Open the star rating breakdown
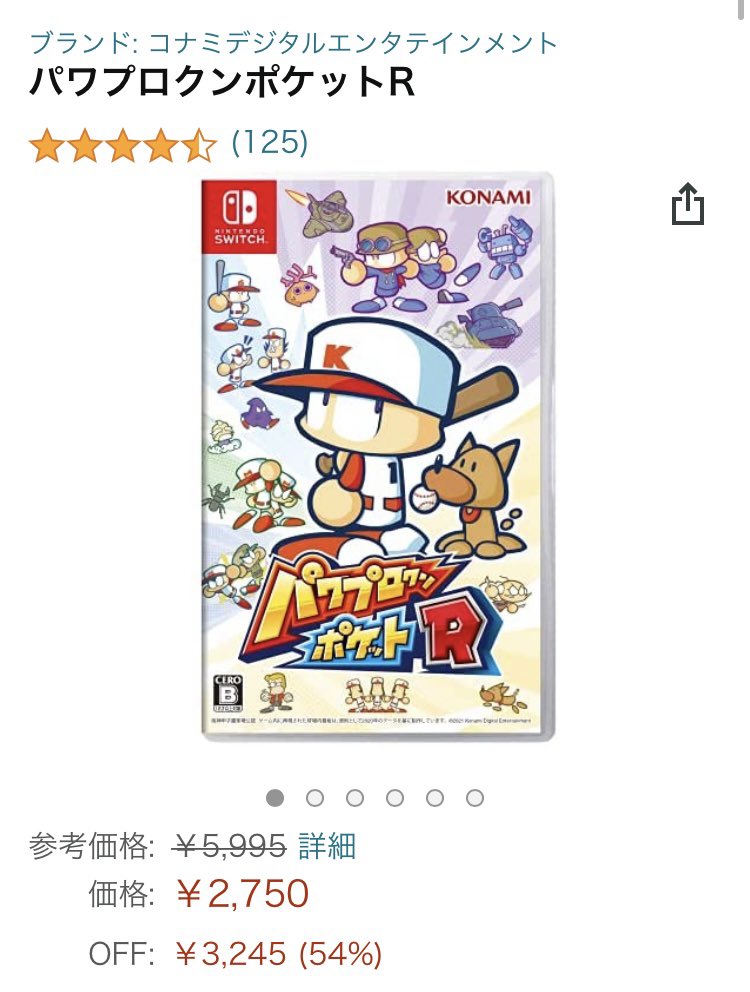This screenshot has height=992, width=750. [122, 146]
